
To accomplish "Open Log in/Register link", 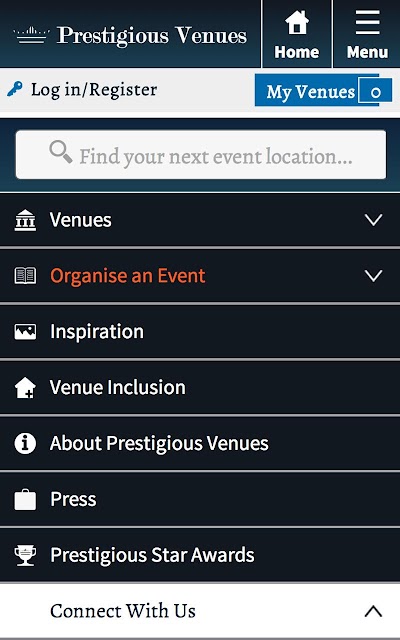I will [x=82, y=89].
